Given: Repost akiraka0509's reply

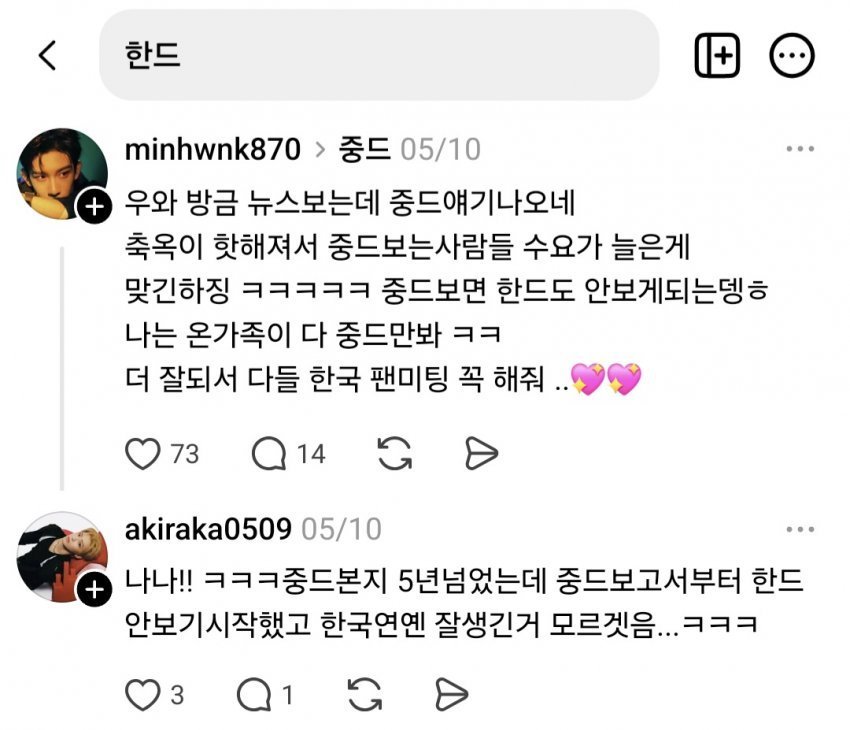Looking at the screenshot, I should pos(365,694).
